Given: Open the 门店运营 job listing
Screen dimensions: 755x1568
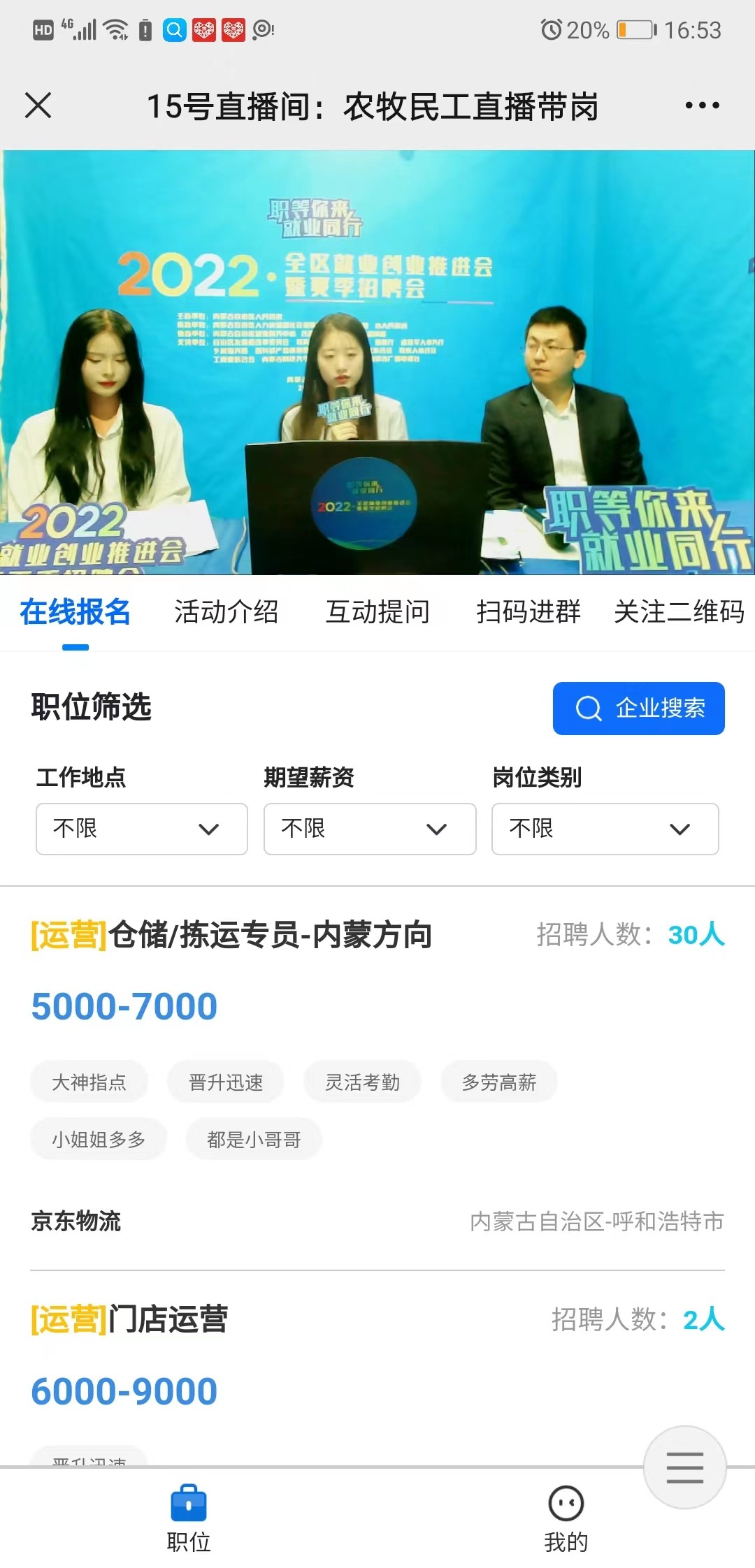Looking at the screenshot, I should tap(168, 1319).
